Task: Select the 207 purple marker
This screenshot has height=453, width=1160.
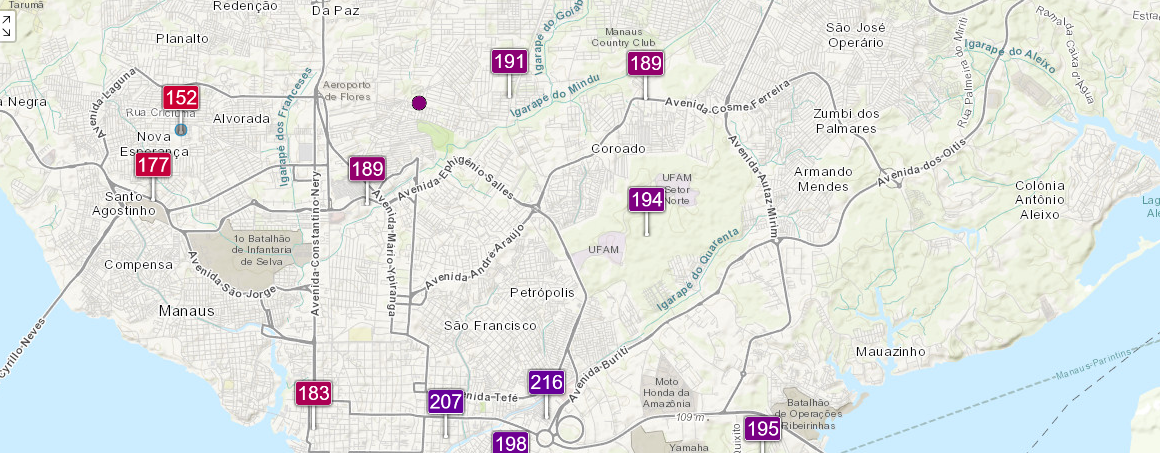Action: coord(445,402)
